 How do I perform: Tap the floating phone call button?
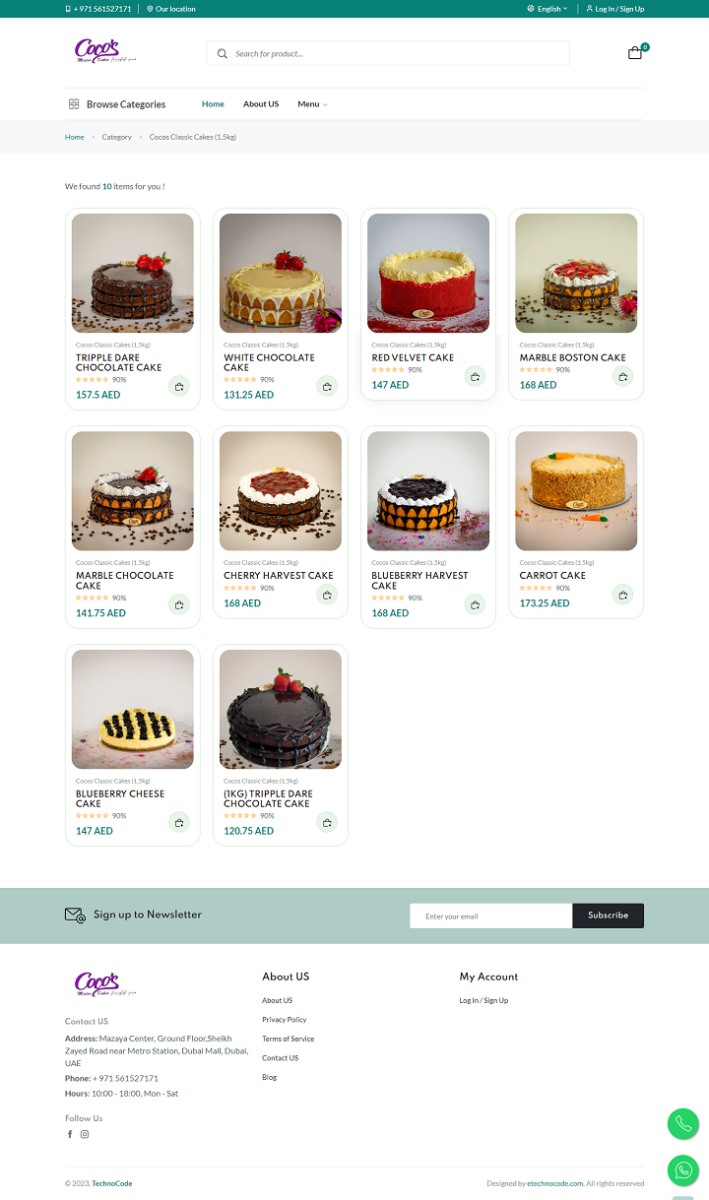point(683,1123)
